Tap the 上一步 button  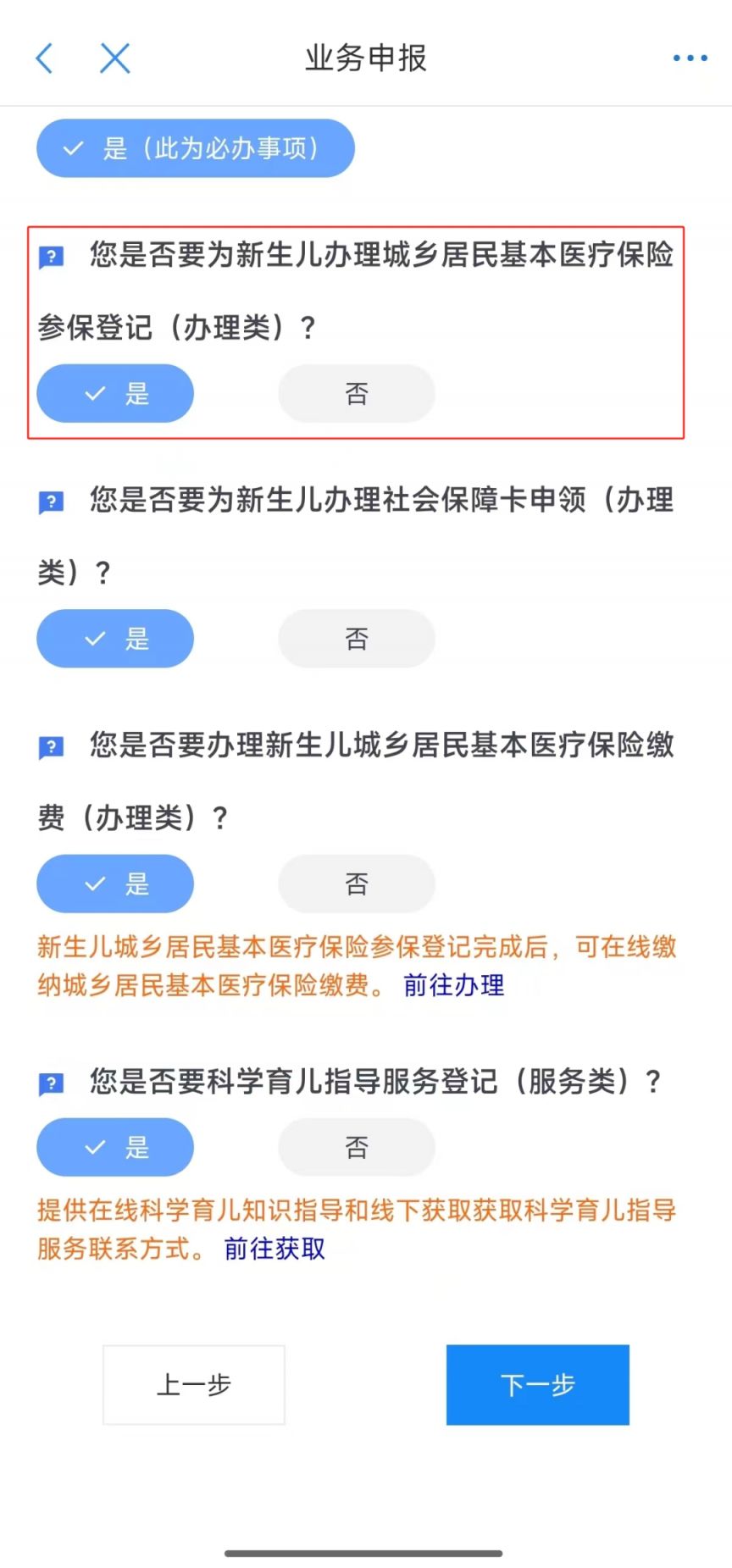[x=193, y=1384]
